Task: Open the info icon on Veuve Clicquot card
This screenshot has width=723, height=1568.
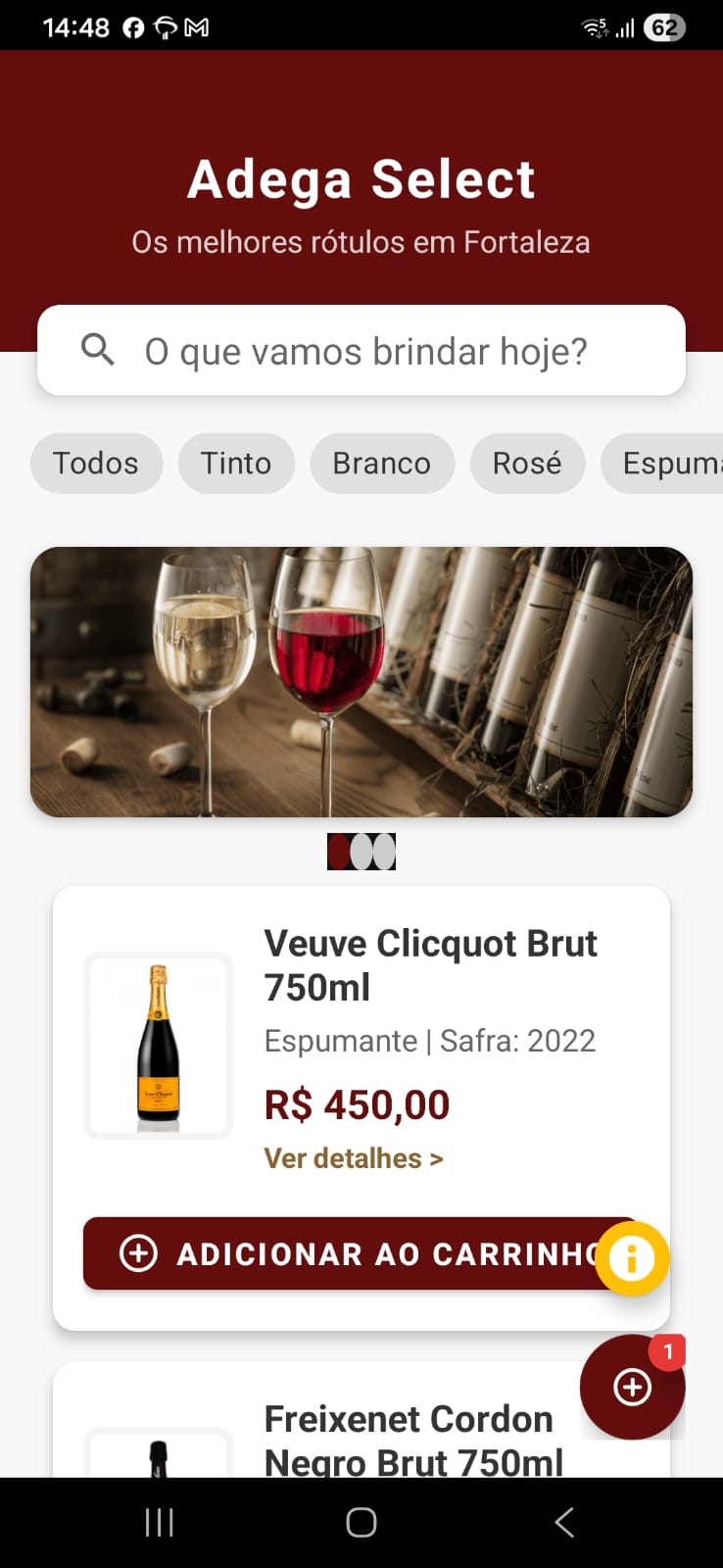Action: [632, 1259]
